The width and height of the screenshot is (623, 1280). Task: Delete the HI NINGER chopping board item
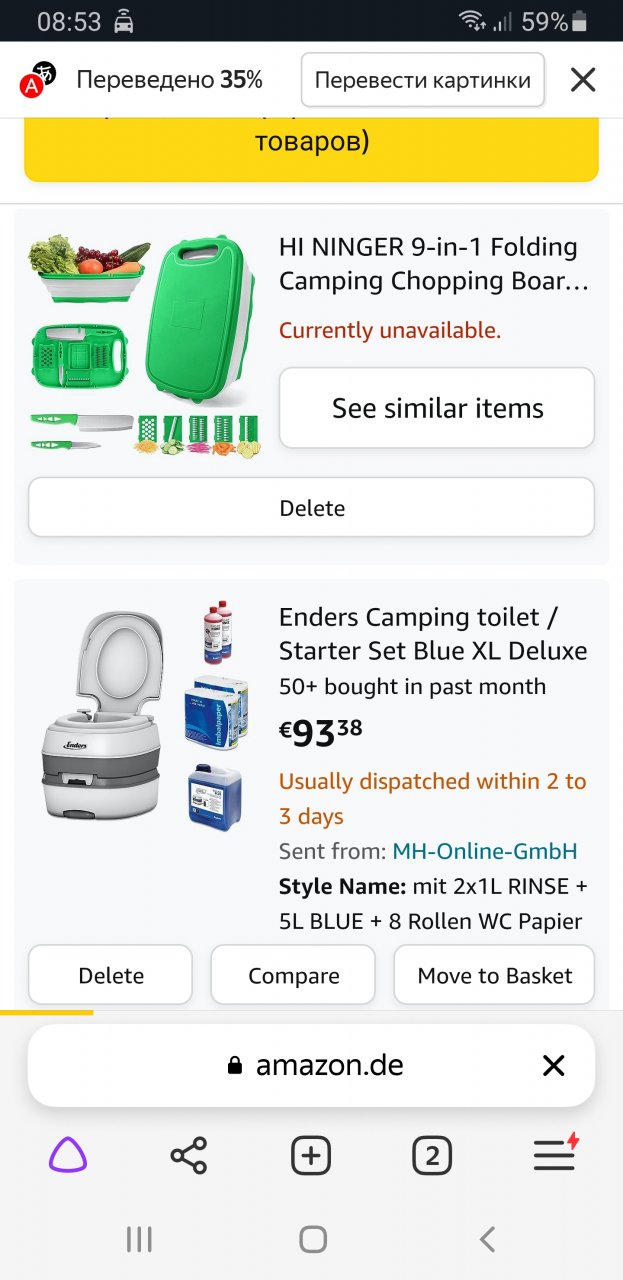click(311, 508)
